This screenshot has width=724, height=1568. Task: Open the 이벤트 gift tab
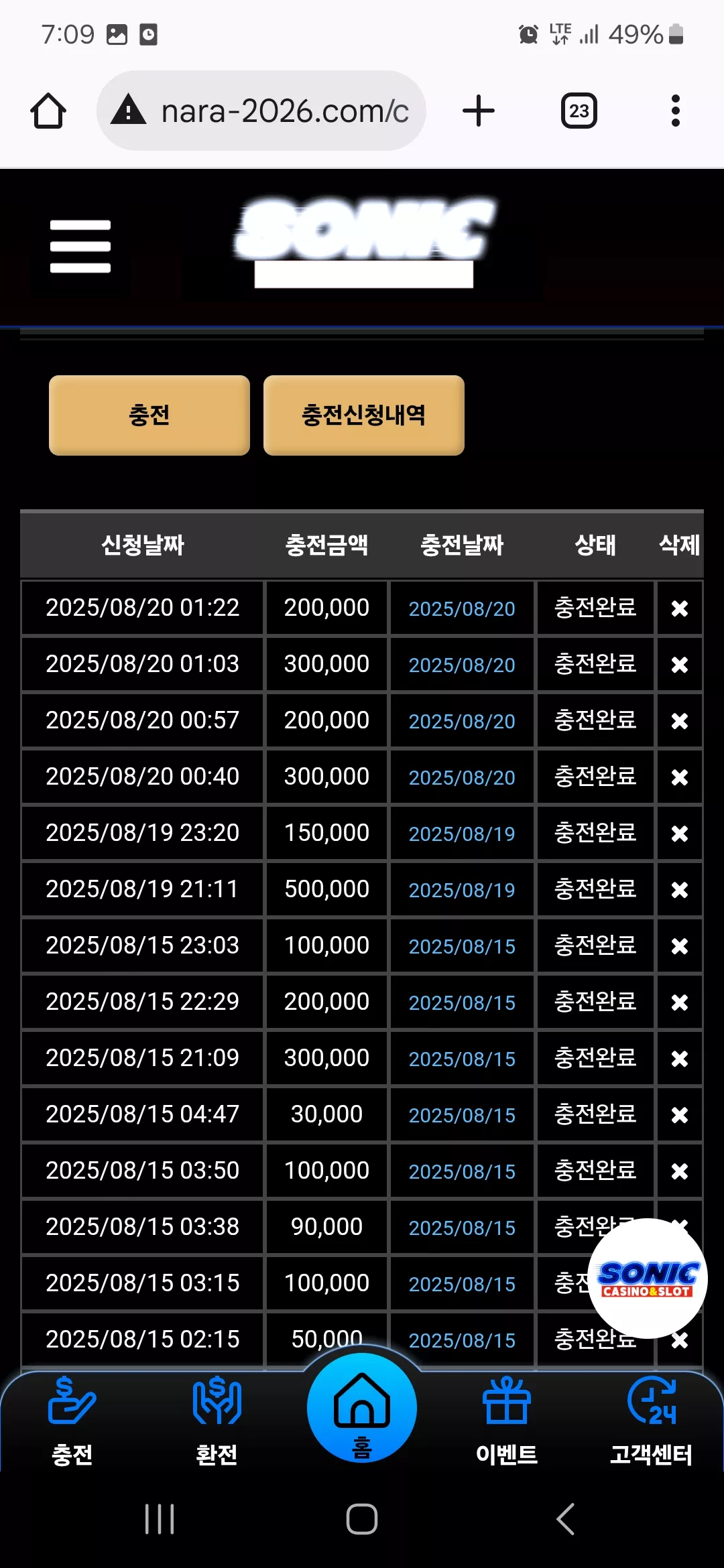(507, 1421)
